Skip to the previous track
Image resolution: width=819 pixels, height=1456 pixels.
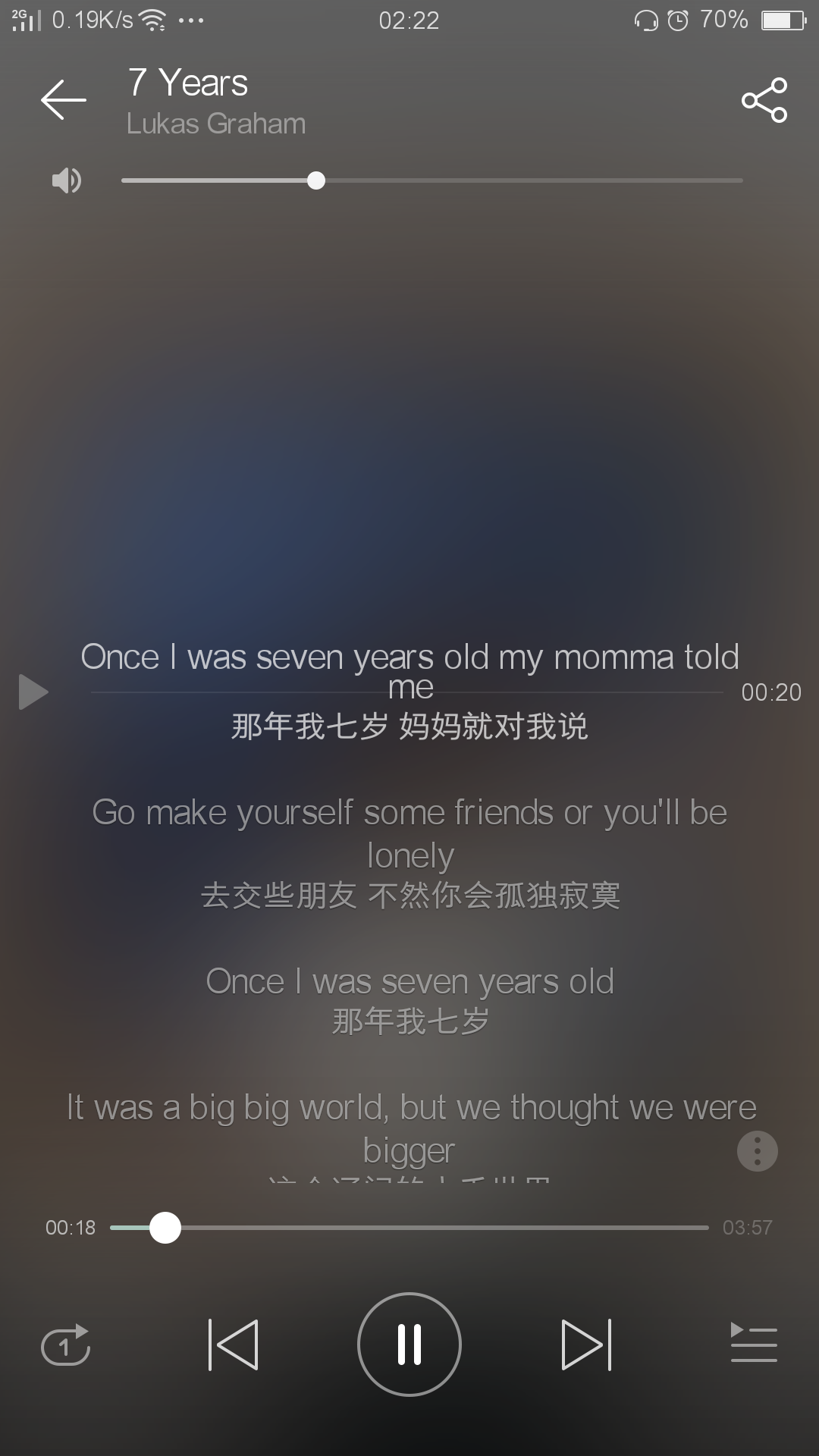(233, 1345)
